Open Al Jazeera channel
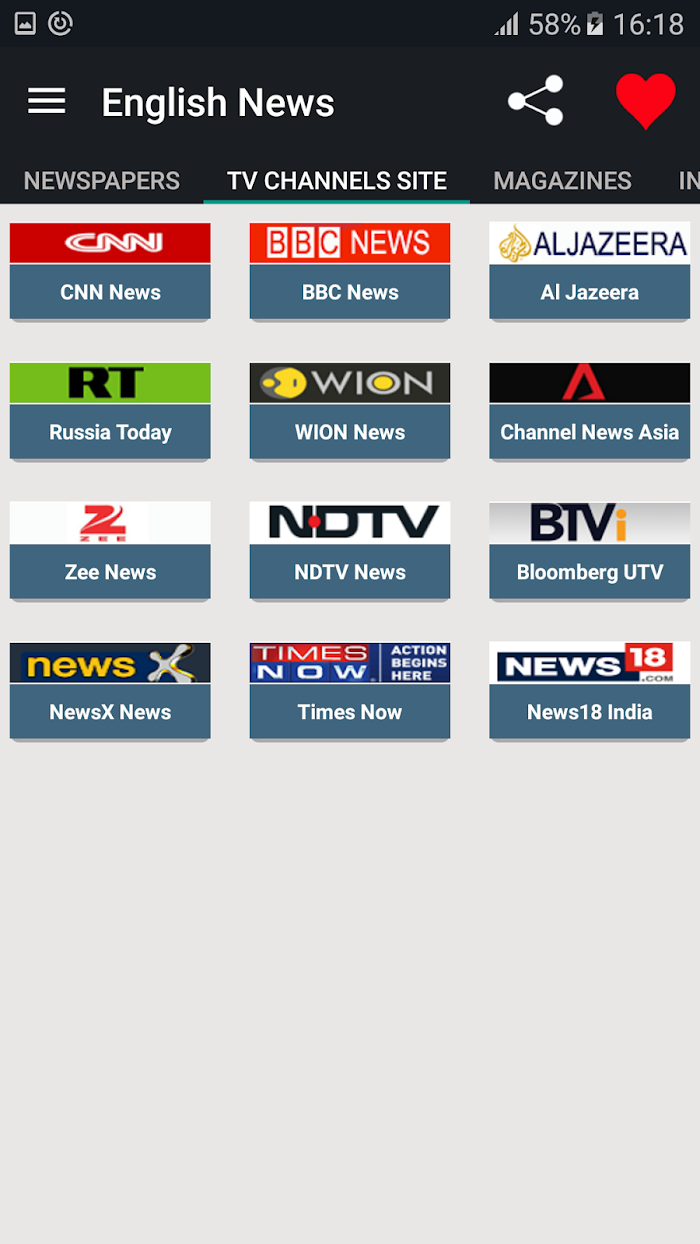Image resolution: width=700 pixels, height=1244 pixels. coord(590,271)
